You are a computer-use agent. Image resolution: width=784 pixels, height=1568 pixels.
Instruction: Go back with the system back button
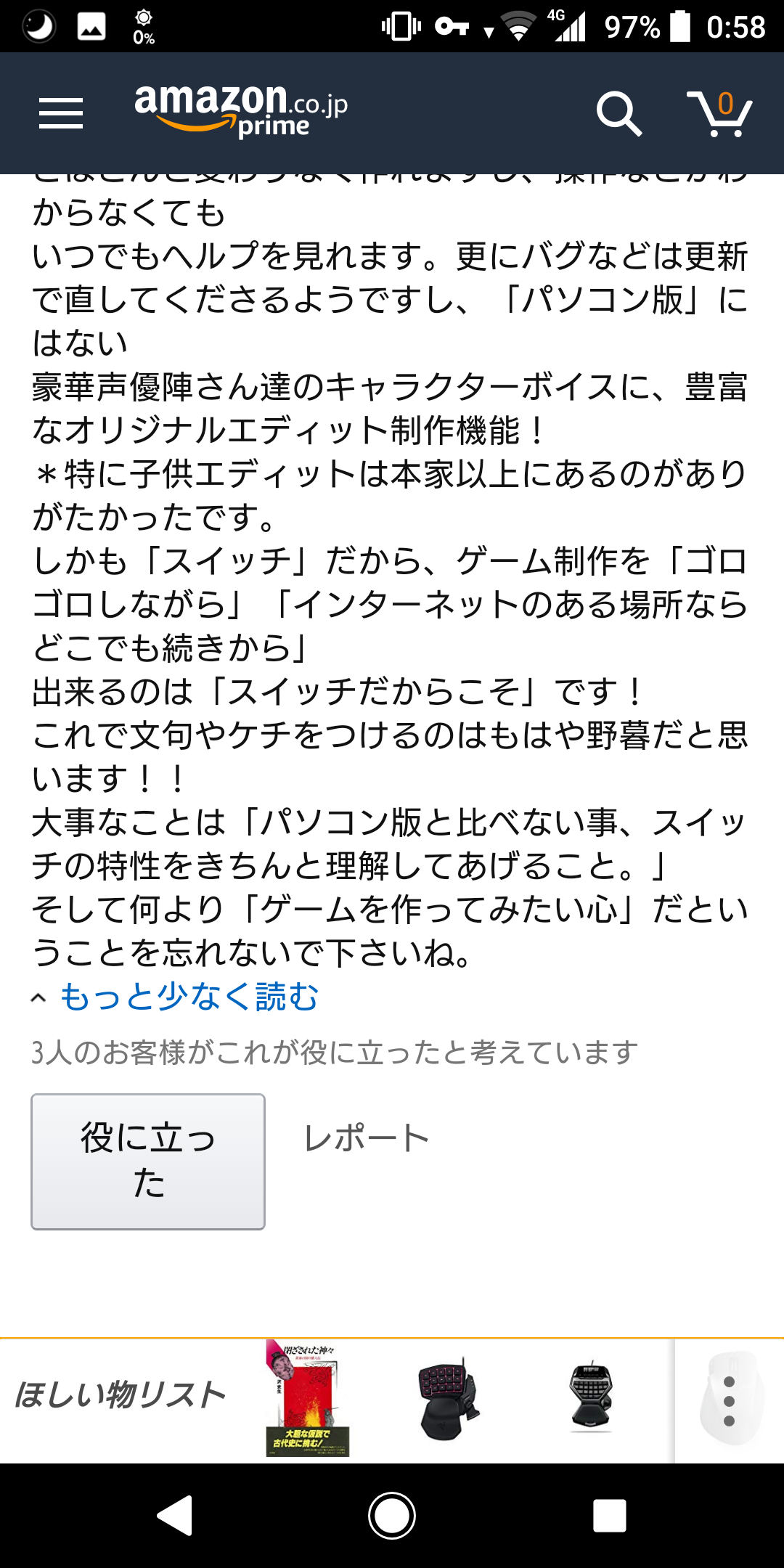point(175,1516)
